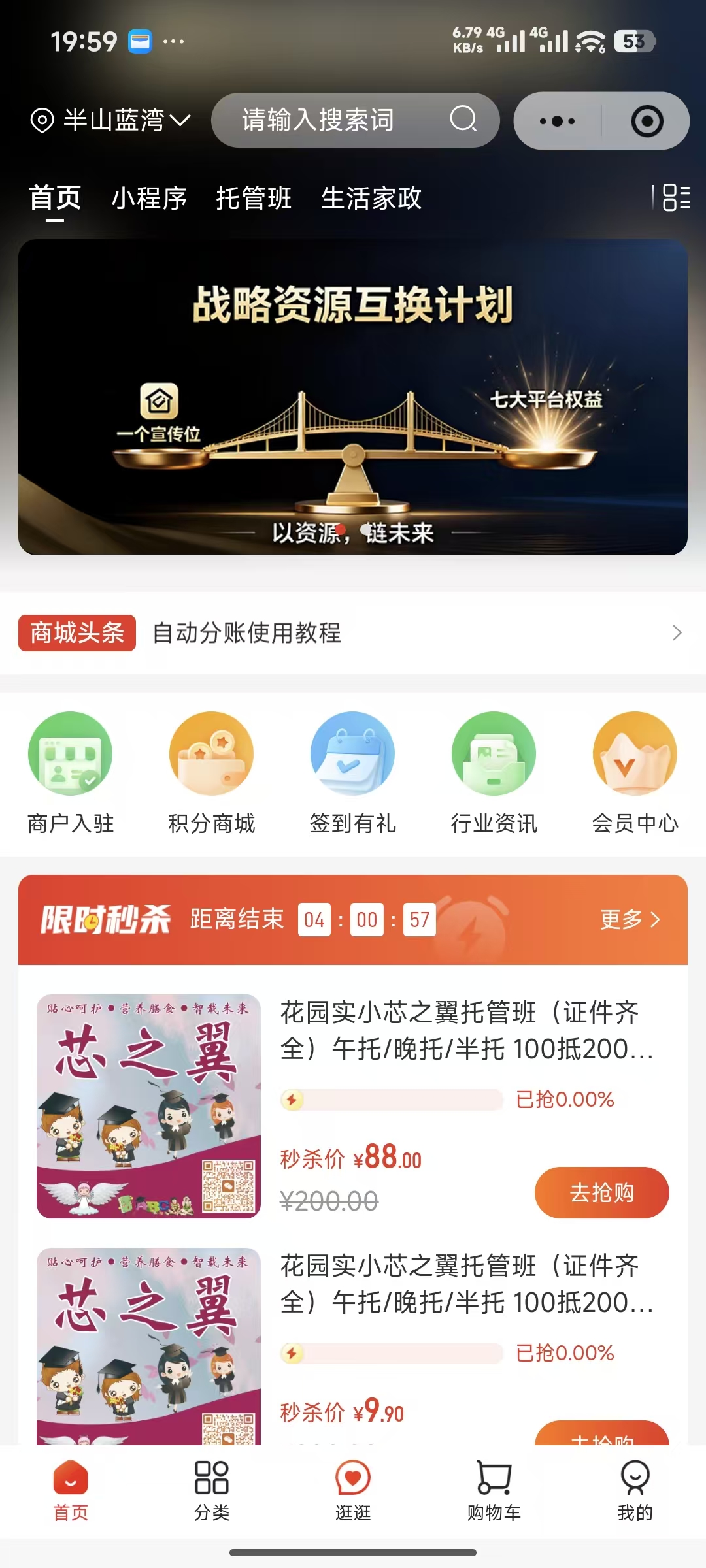Tap 去抢购 for the ¥88.00 deal
This screenshot has width=706, height=1568.
click(601, 1192)
